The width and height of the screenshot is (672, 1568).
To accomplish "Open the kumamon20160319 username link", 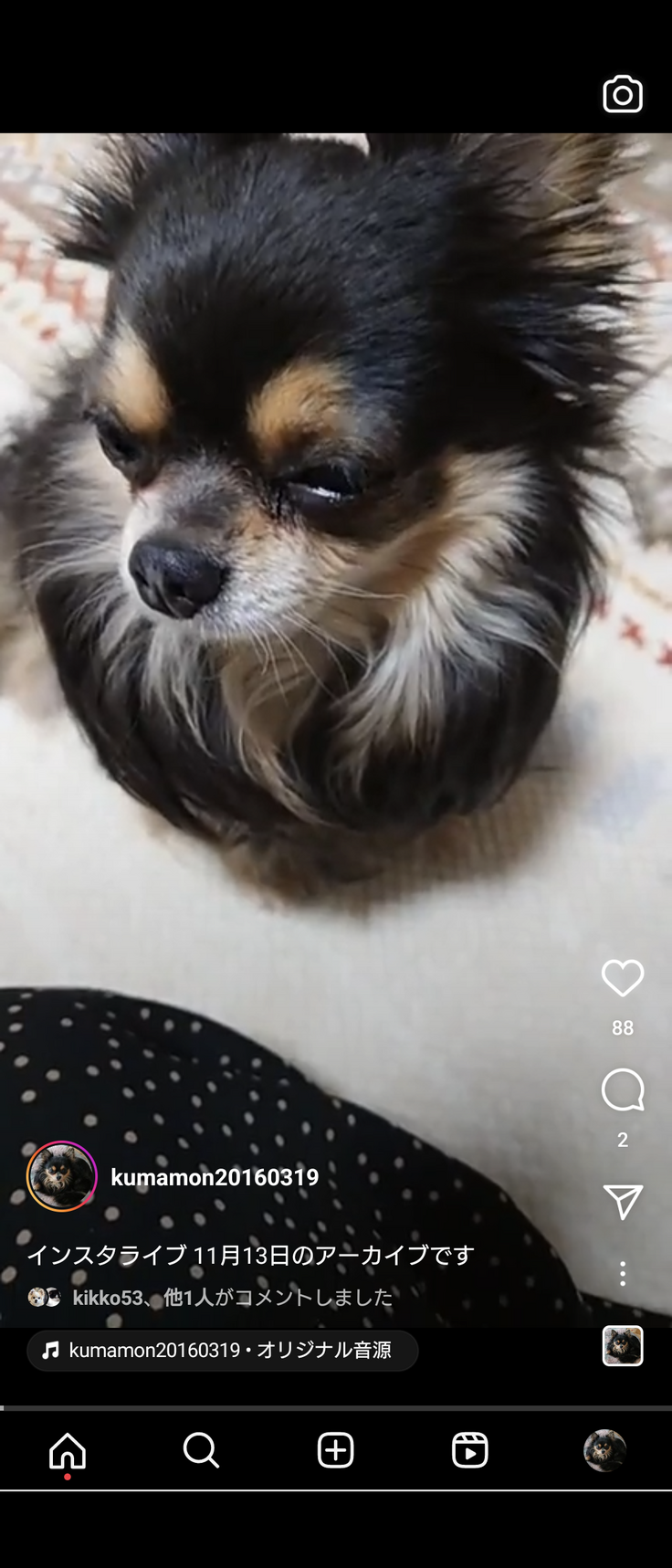I will click(x=215, y=1177).
